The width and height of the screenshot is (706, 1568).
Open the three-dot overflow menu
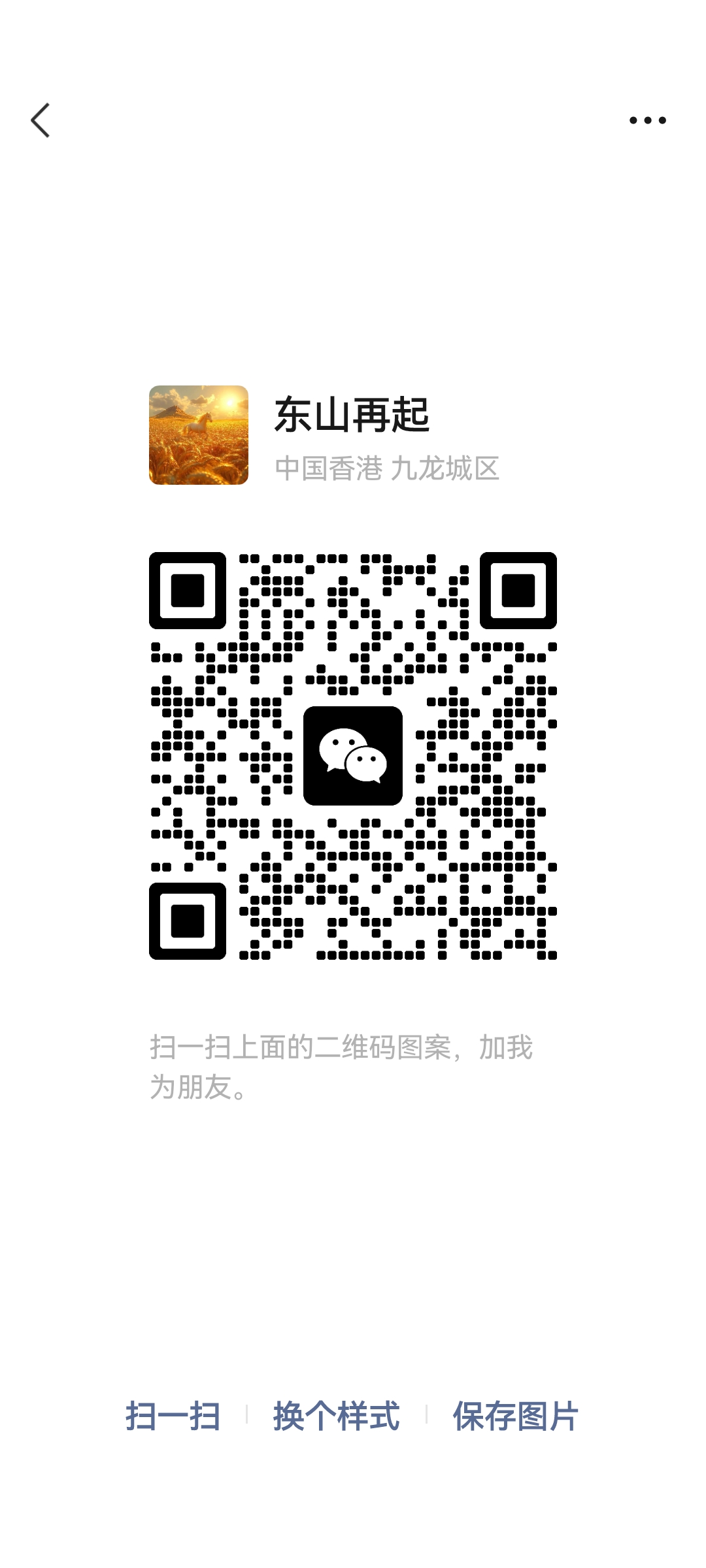coord(647,120)
